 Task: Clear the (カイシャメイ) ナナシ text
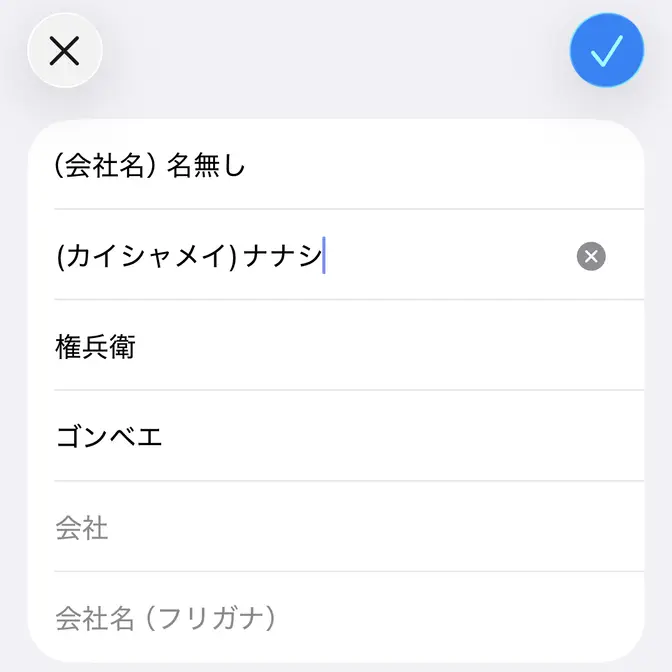[x=591, y=257]
